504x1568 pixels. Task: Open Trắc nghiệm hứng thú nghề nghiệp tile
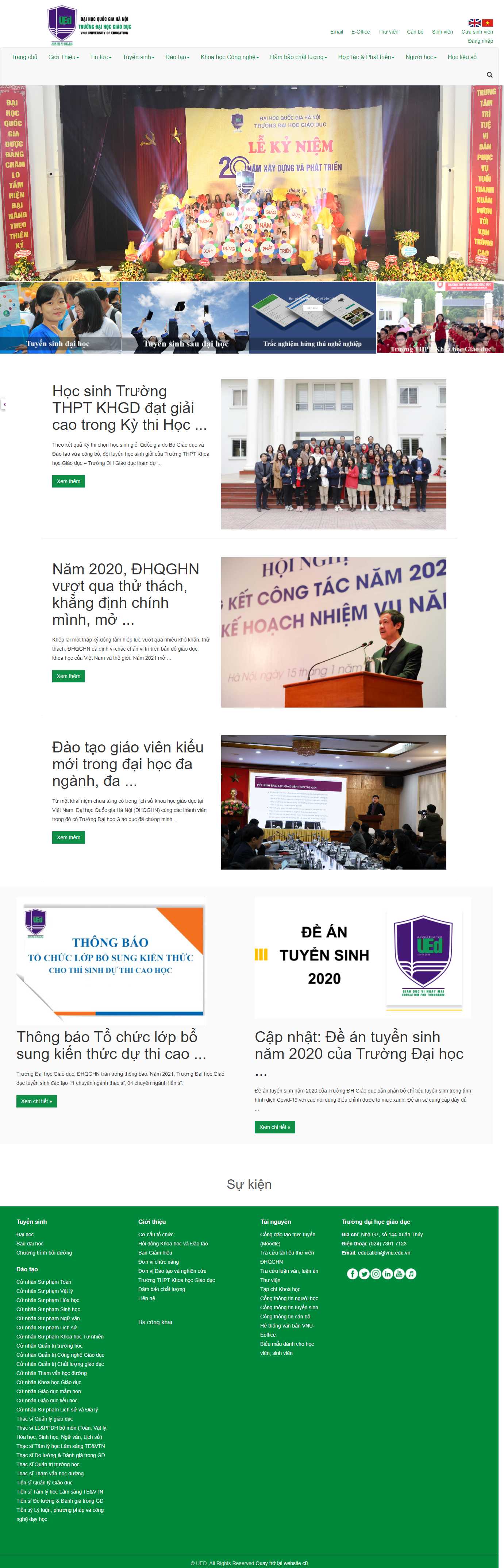tap(312, 318)
